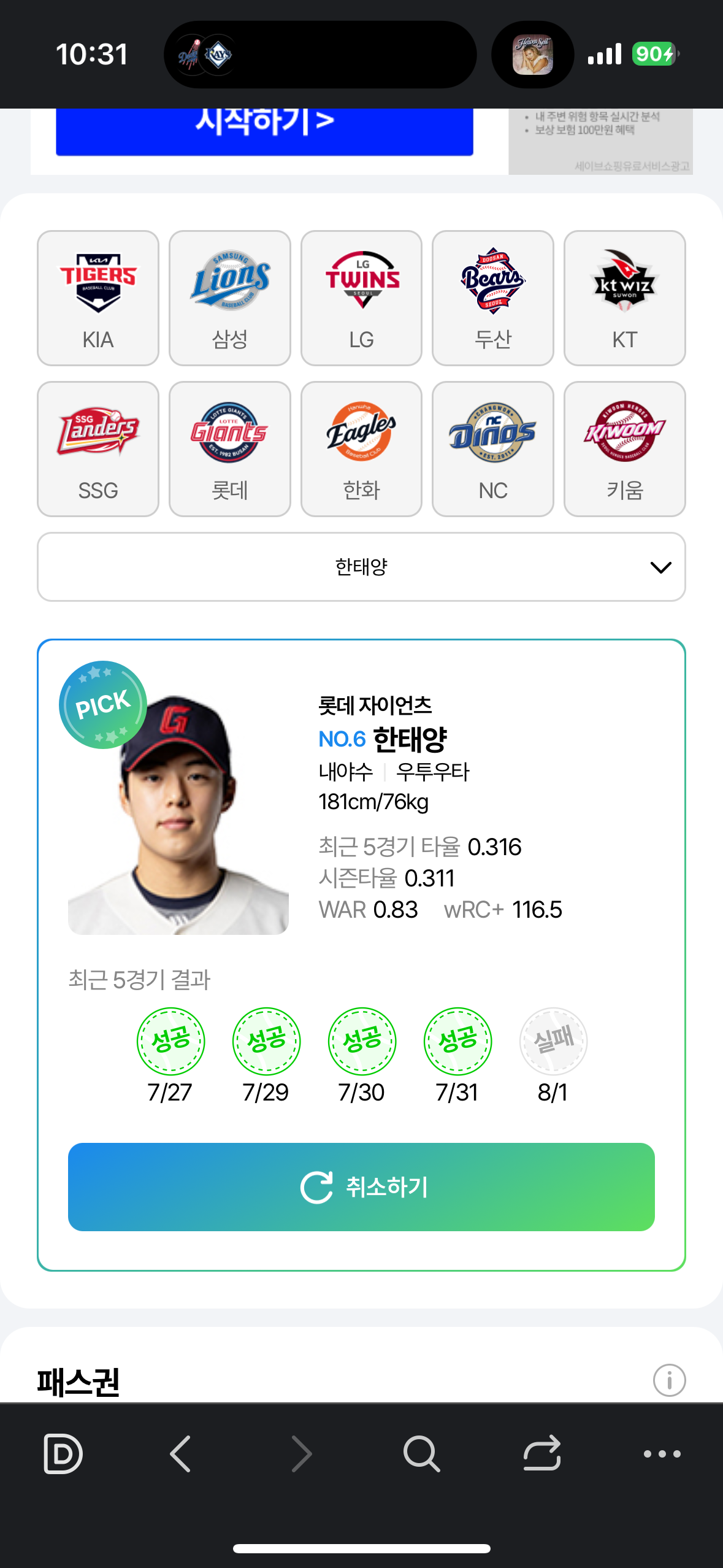Tap the 시작하기 banner button

point(264,126)
